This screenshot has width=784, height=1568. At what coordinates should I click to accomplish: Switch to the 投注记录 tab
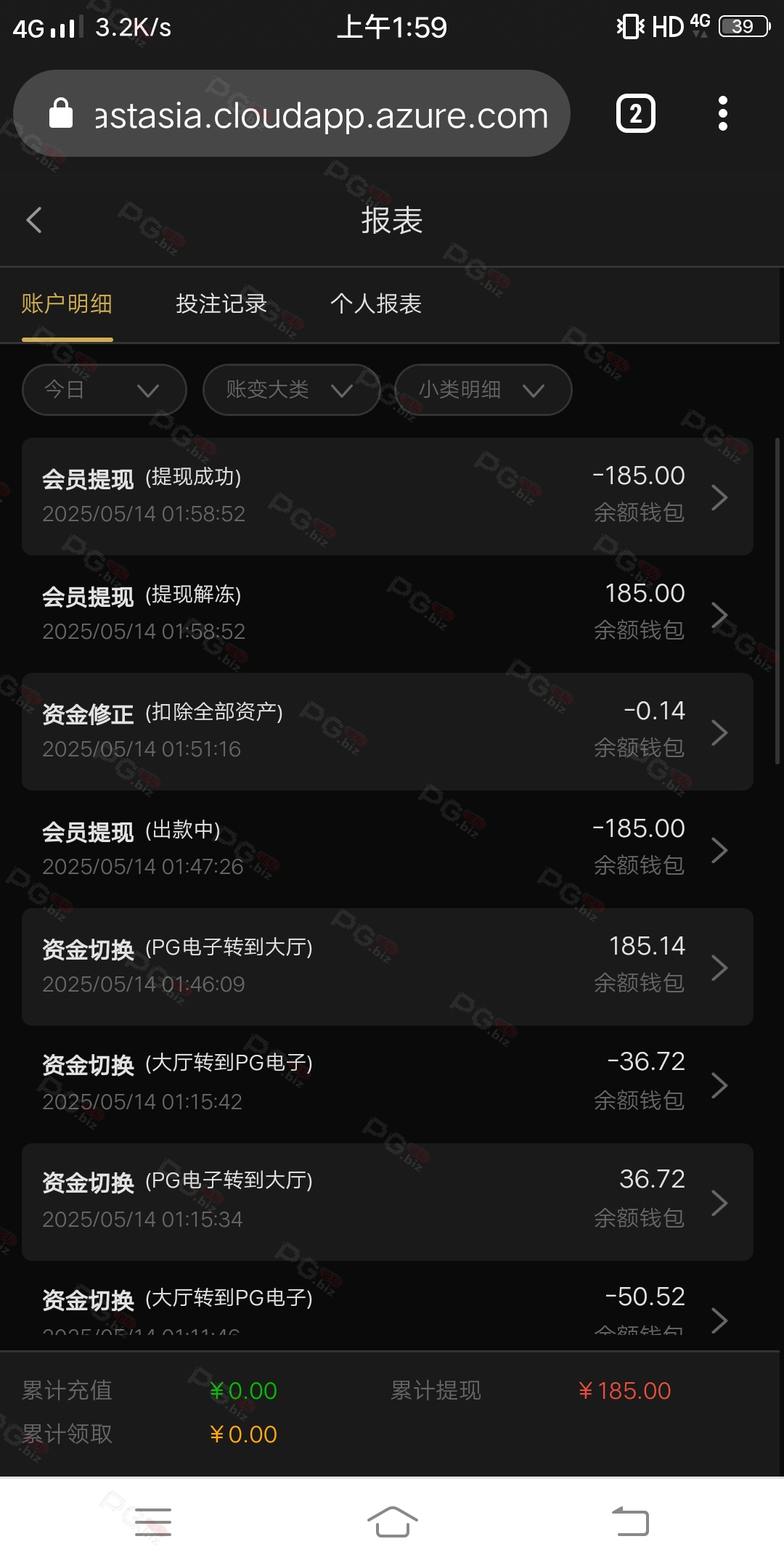click(x=221, y=303)
